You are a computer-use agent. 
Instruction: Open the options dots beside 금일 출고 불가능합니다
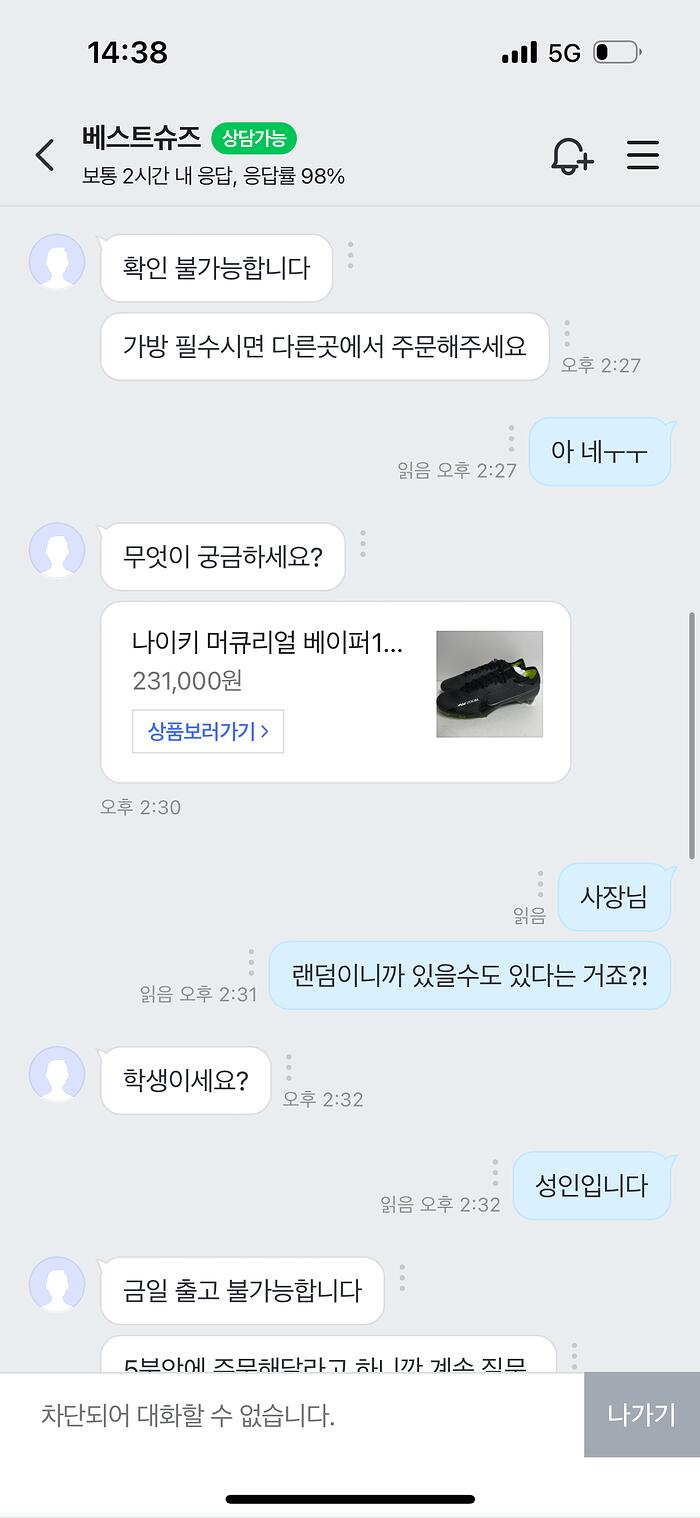[x=402, y=1278]
